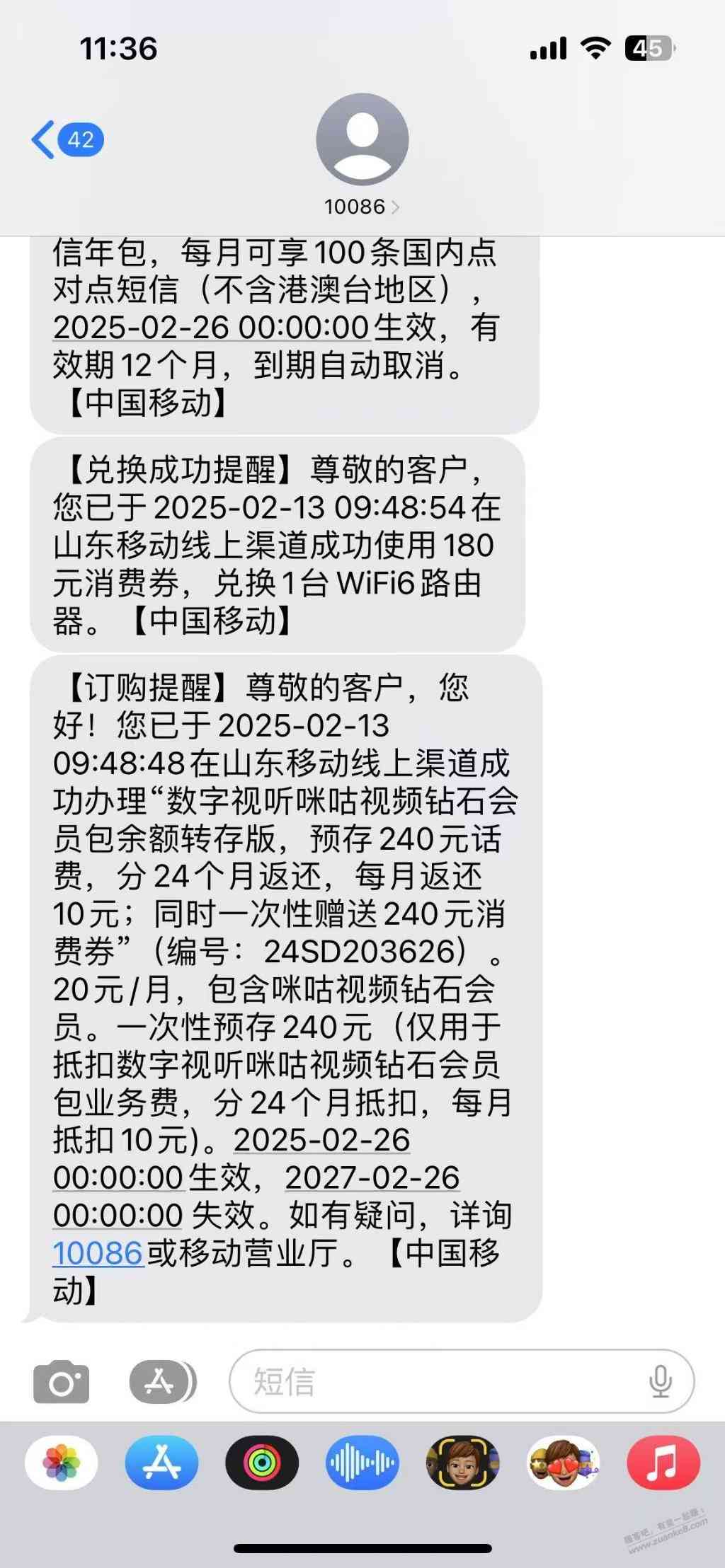This screenshot has height=1568, width=725.
Task: Toggle the iMessage apps drawer button
Action: click(x=162, y=1382)
